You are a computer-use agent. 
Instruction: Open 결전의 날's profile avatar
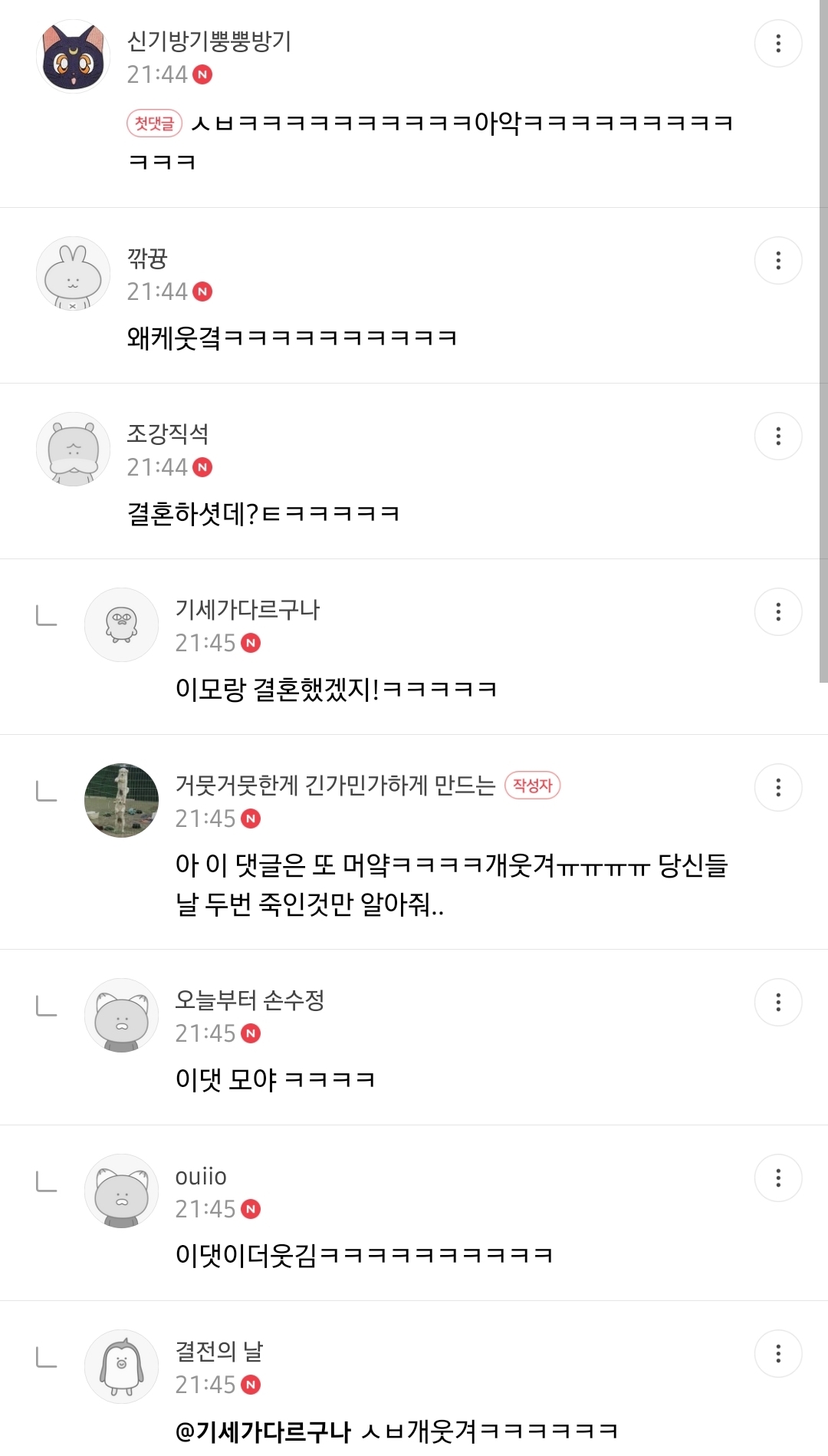(x=121, y=1367)
